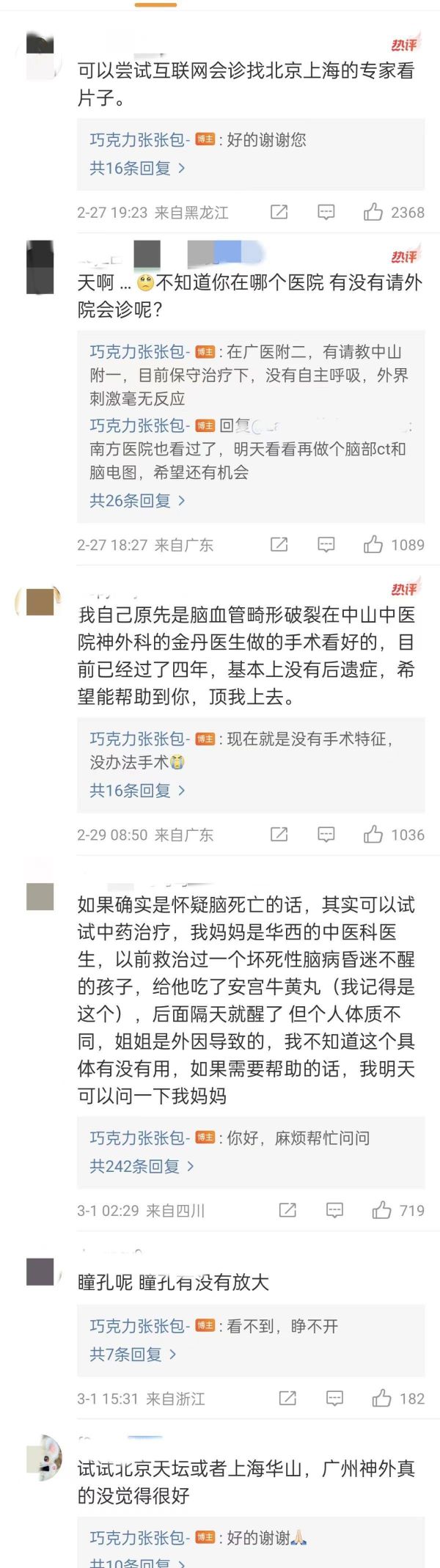This screenshot has width=440, height=1568.
Task: Like the comment with 182 likes
Action: point(381,1398)
